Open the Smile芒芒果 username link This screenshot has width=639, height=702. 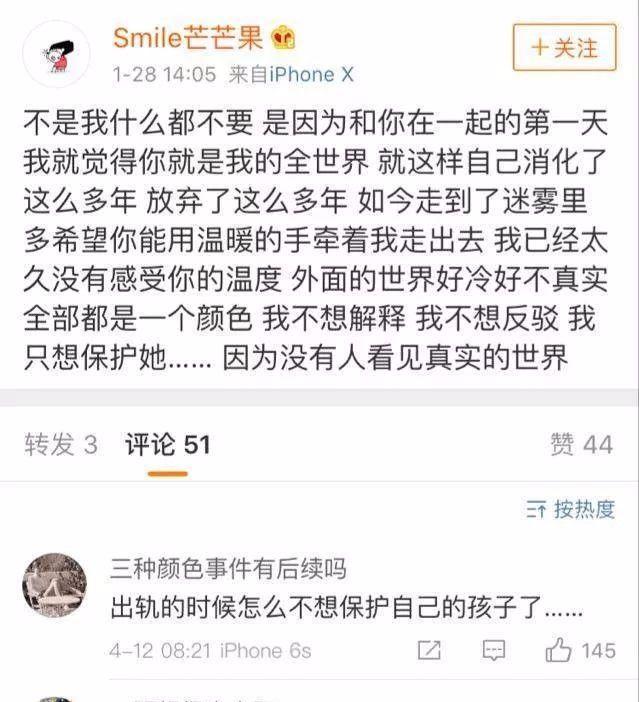[188, 39]
